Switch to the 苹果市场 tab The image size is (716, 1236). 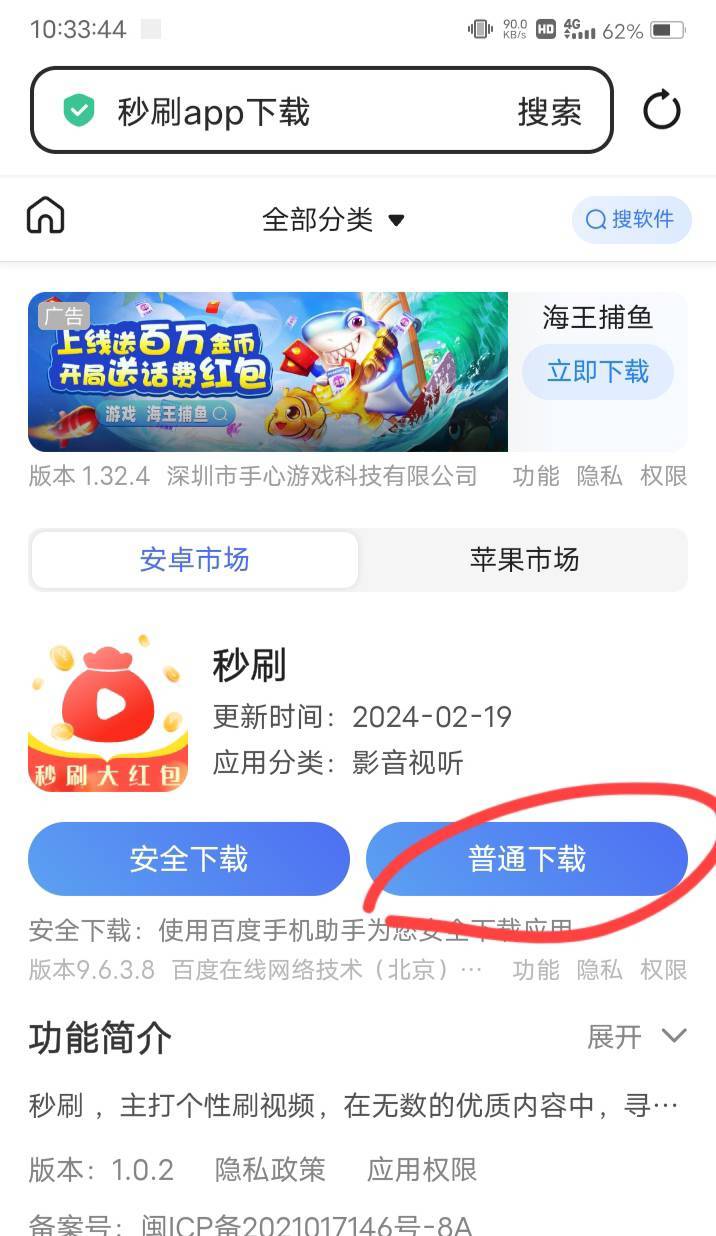[524, 560]
